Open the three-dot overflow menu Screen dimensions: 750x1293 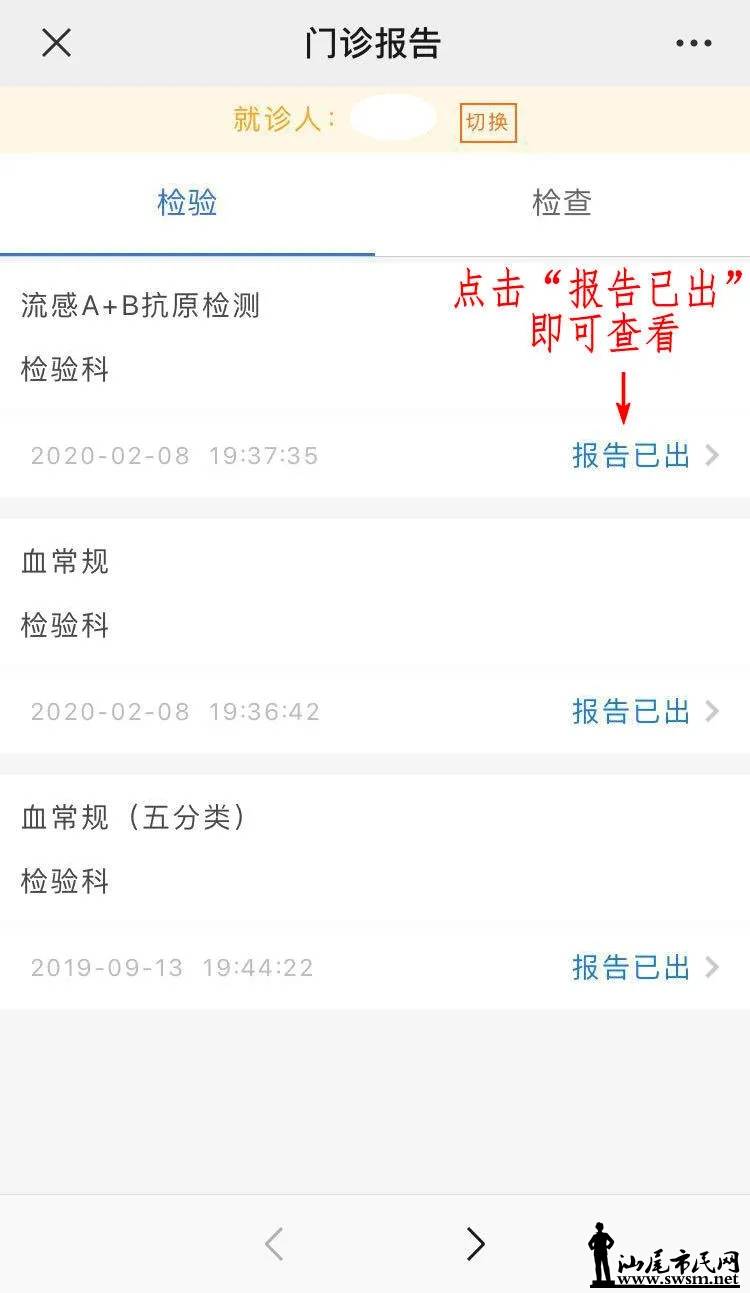point(693,44)
